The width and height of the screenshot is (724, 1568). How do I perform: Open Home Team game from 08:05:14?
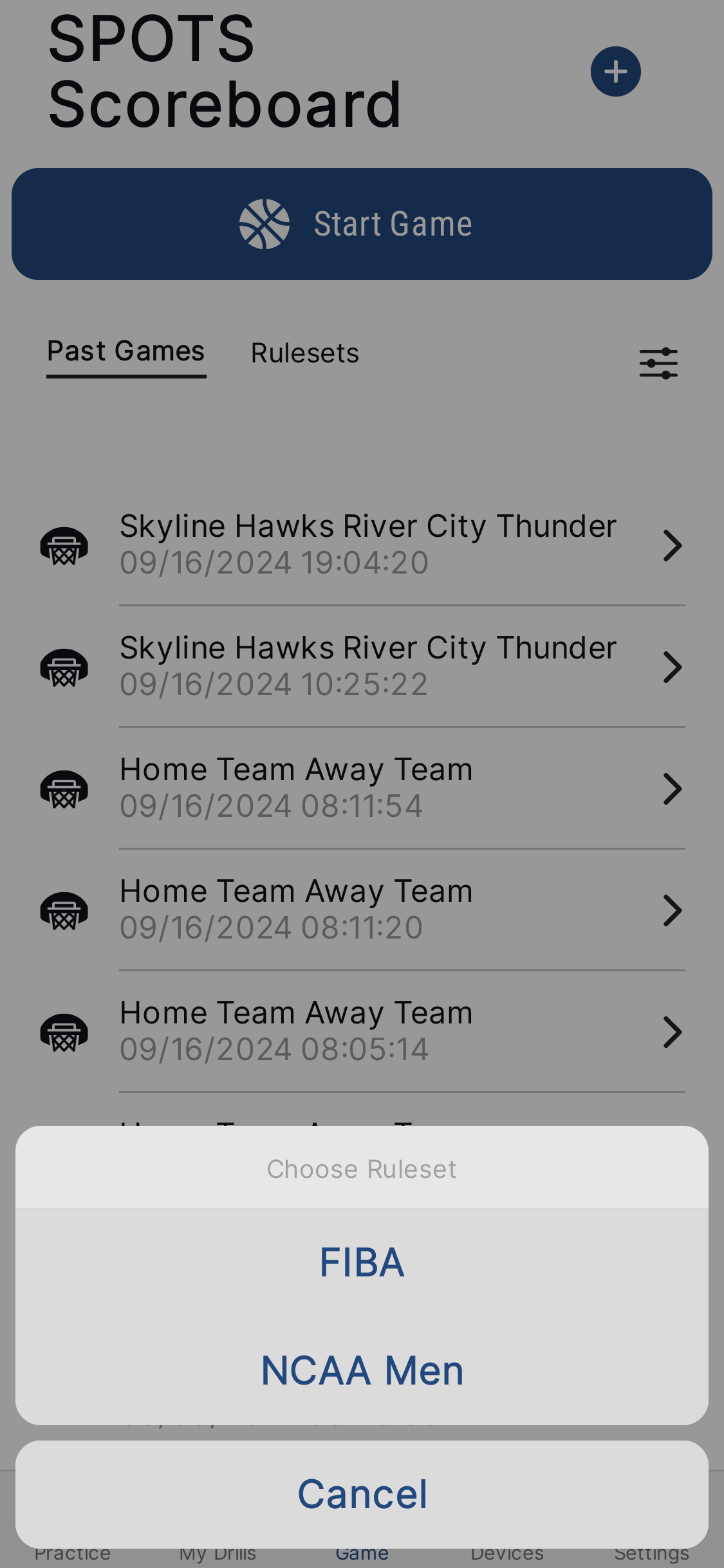coord(386,1031)
